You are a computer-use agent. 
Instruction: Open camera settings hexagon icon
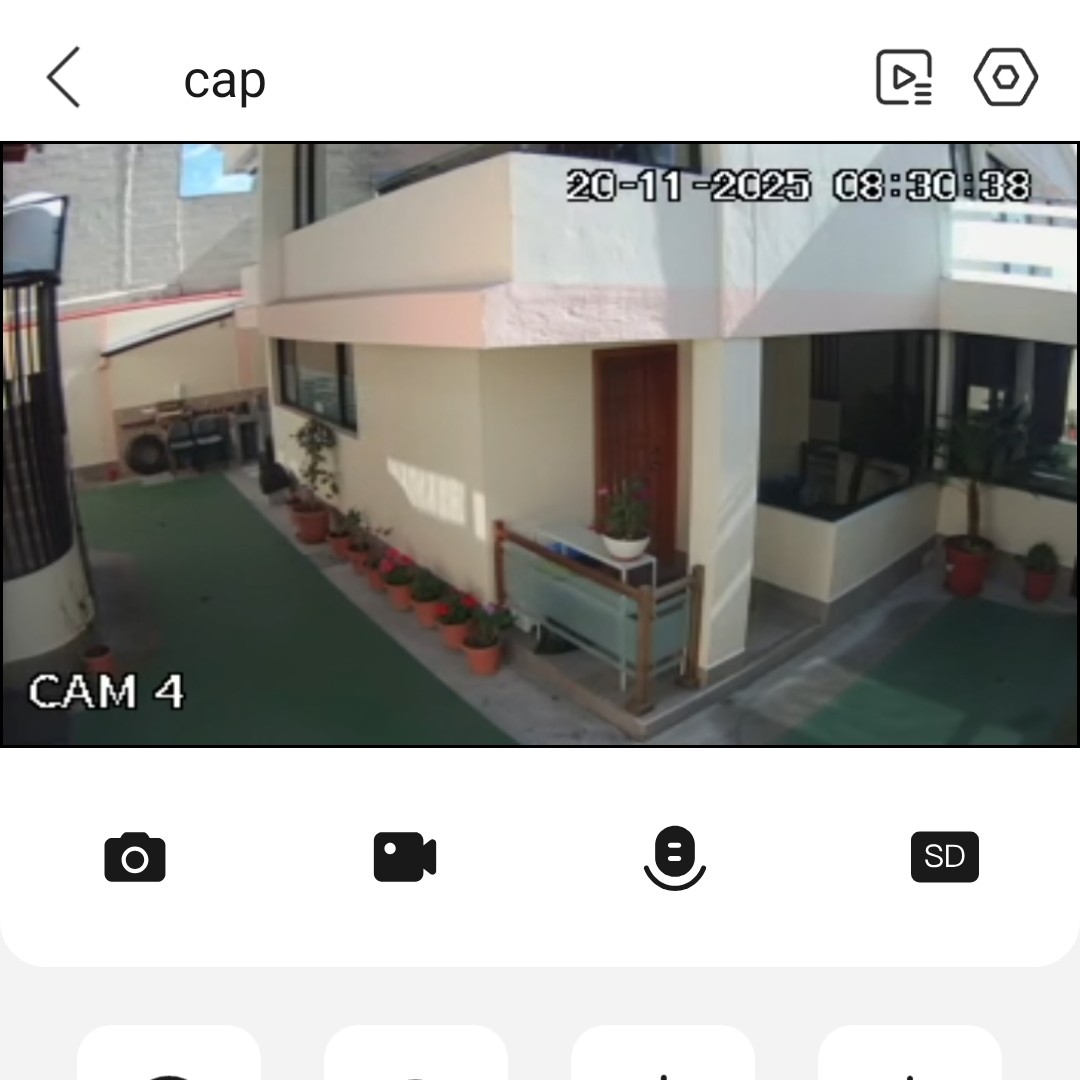pyautogui.click(x=1005, y=78)
